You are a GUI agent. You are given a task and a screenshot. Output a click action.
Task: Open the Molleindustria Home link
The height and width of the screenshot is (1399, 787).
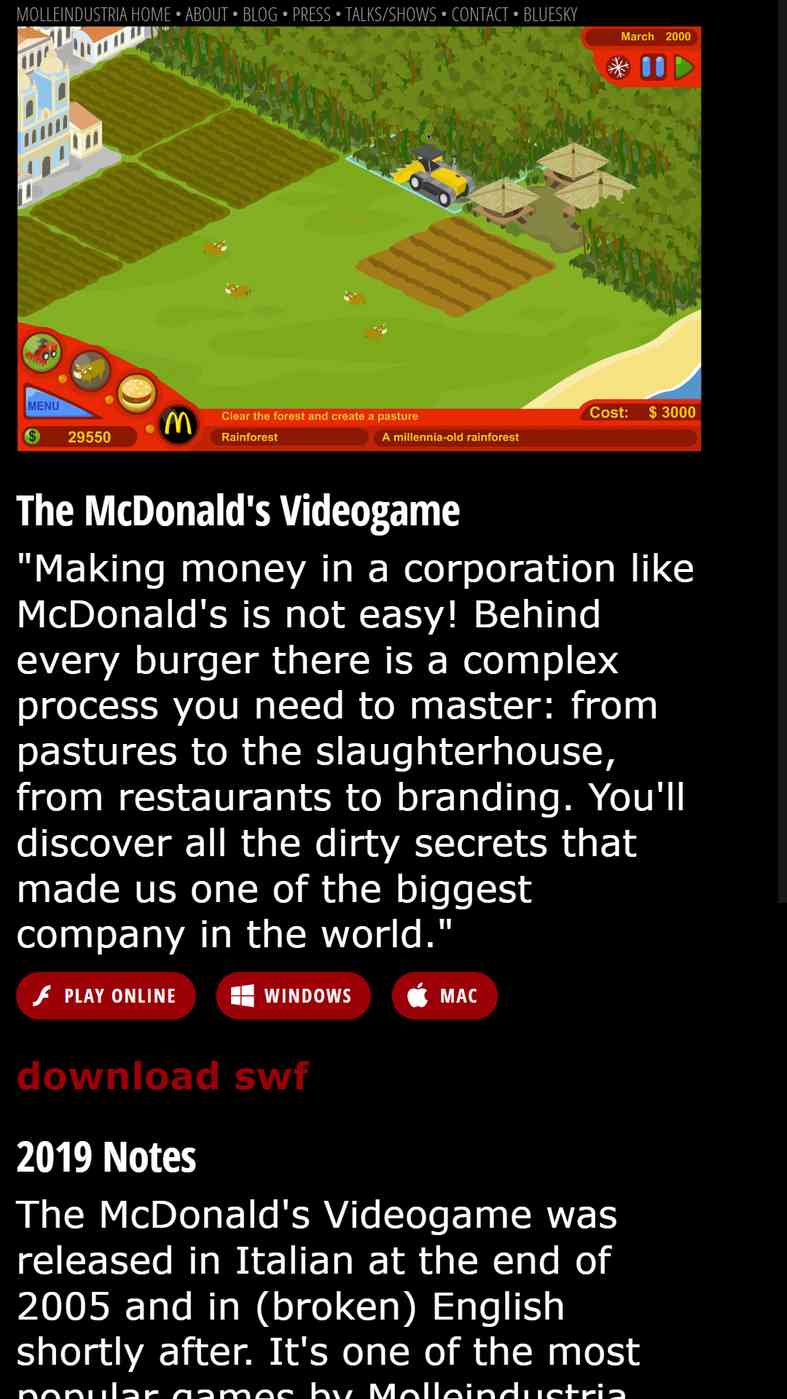[93, 14]
